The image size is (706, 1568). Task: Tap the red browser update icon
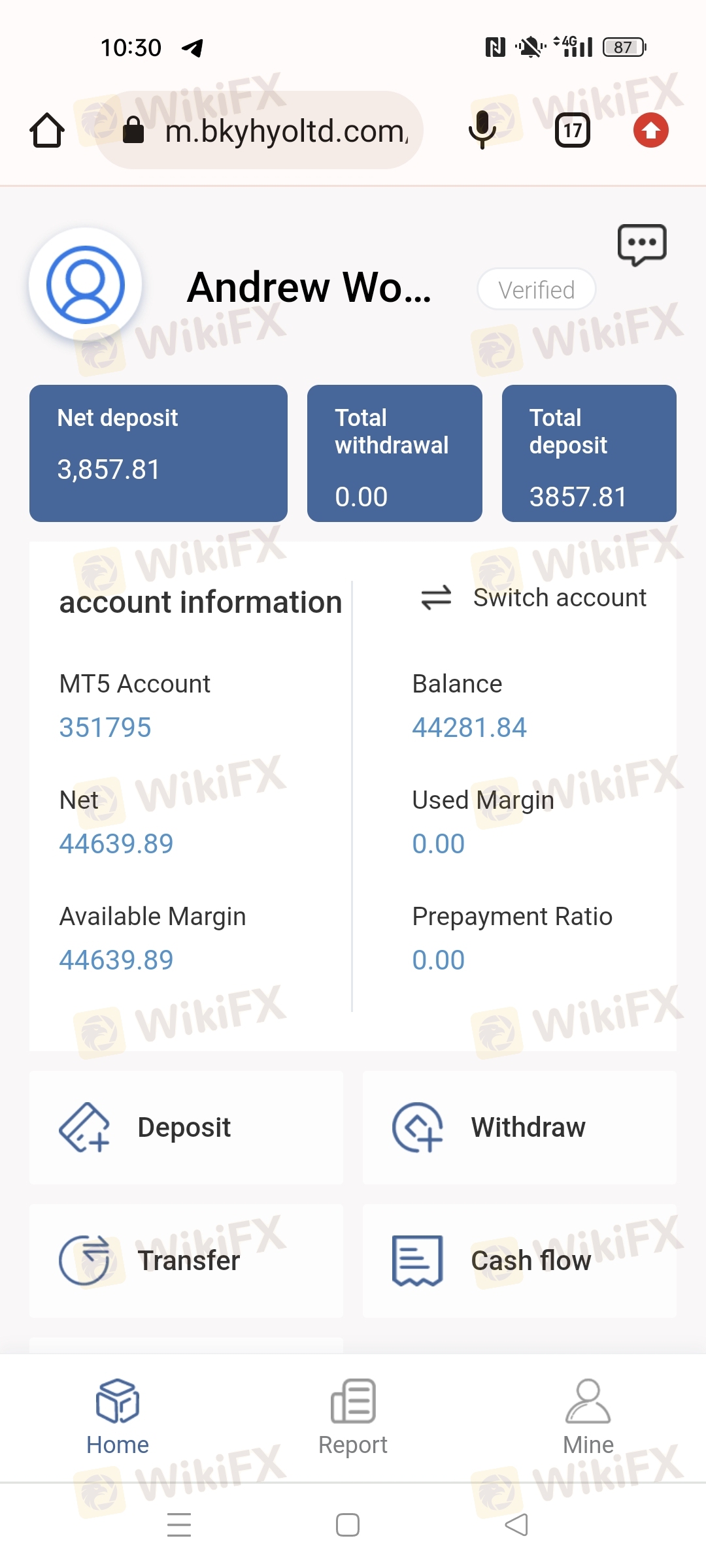point(650,130)
